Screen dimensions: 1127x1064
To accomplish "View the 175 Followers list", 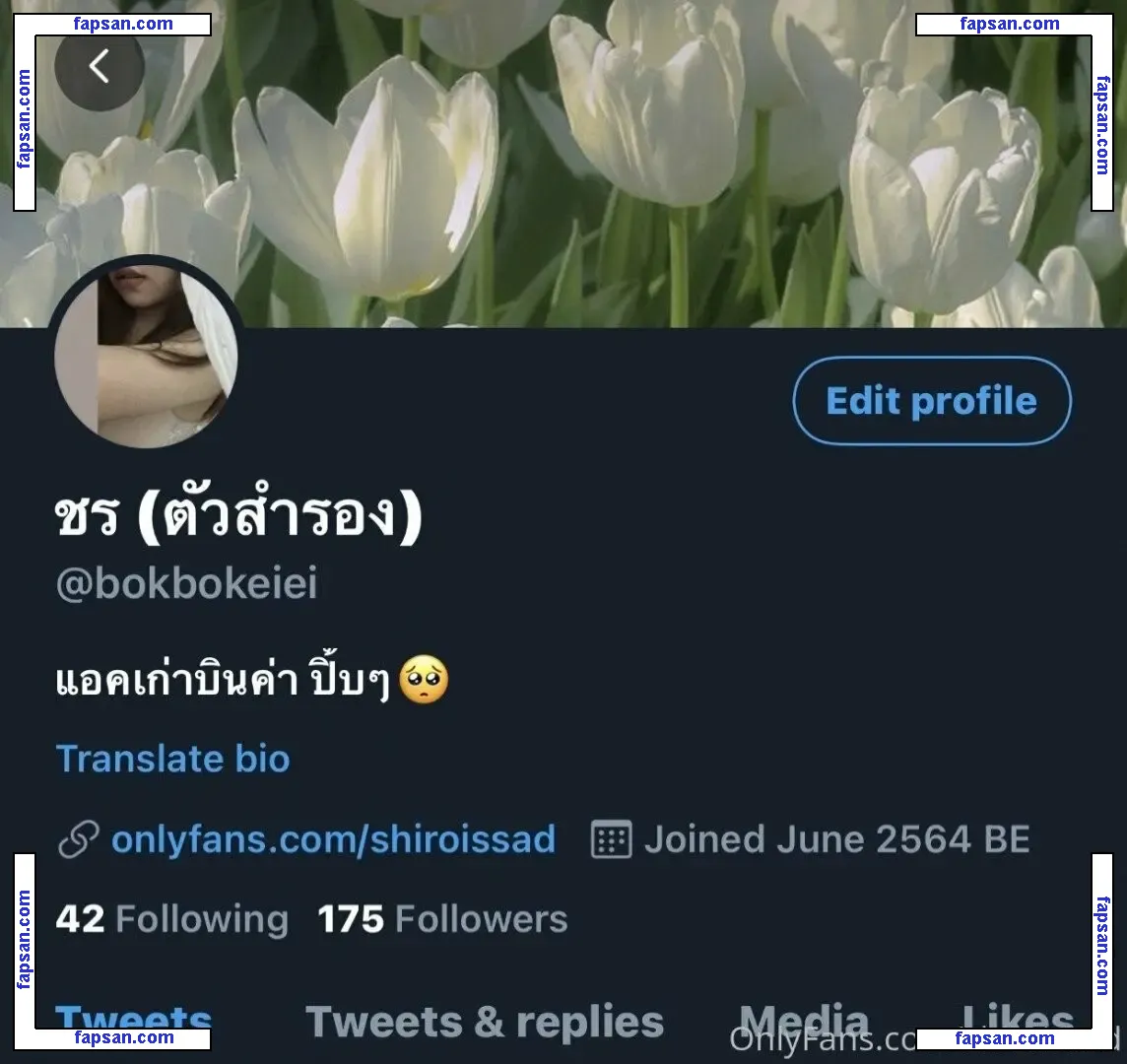I will pyautogui.click(x=442, y=919).
